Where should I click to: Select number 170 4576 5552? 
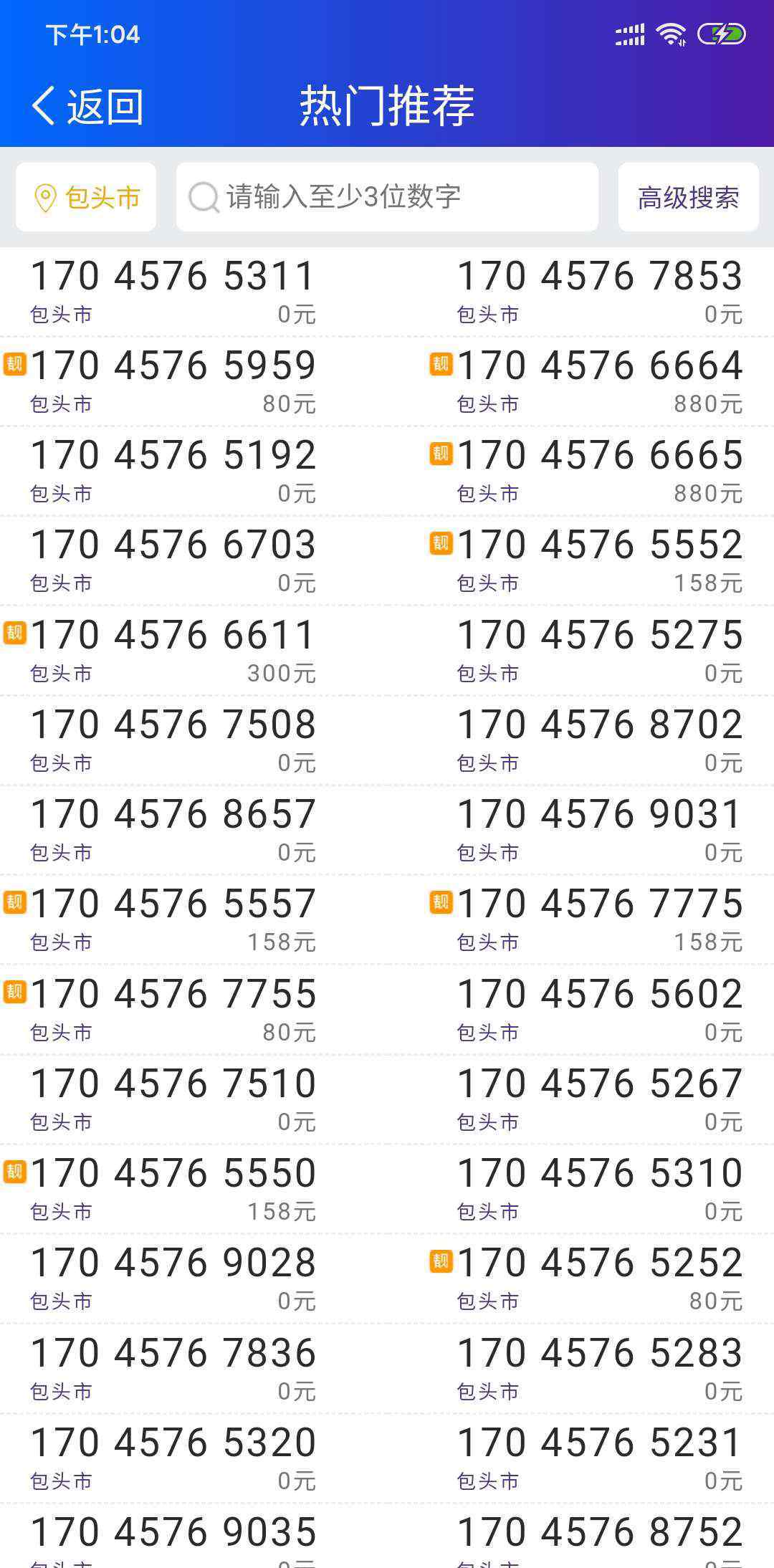click(x=600, y=561)
